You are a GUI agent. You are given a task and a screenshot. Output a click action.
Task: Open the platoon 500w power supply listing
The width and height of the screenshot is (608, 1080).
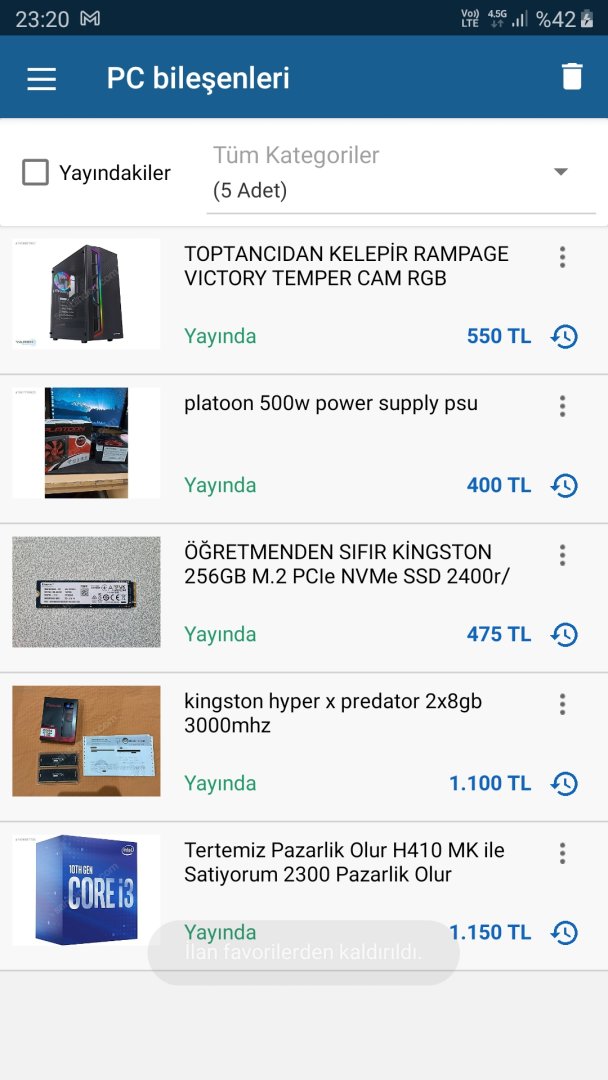point(330,404)
